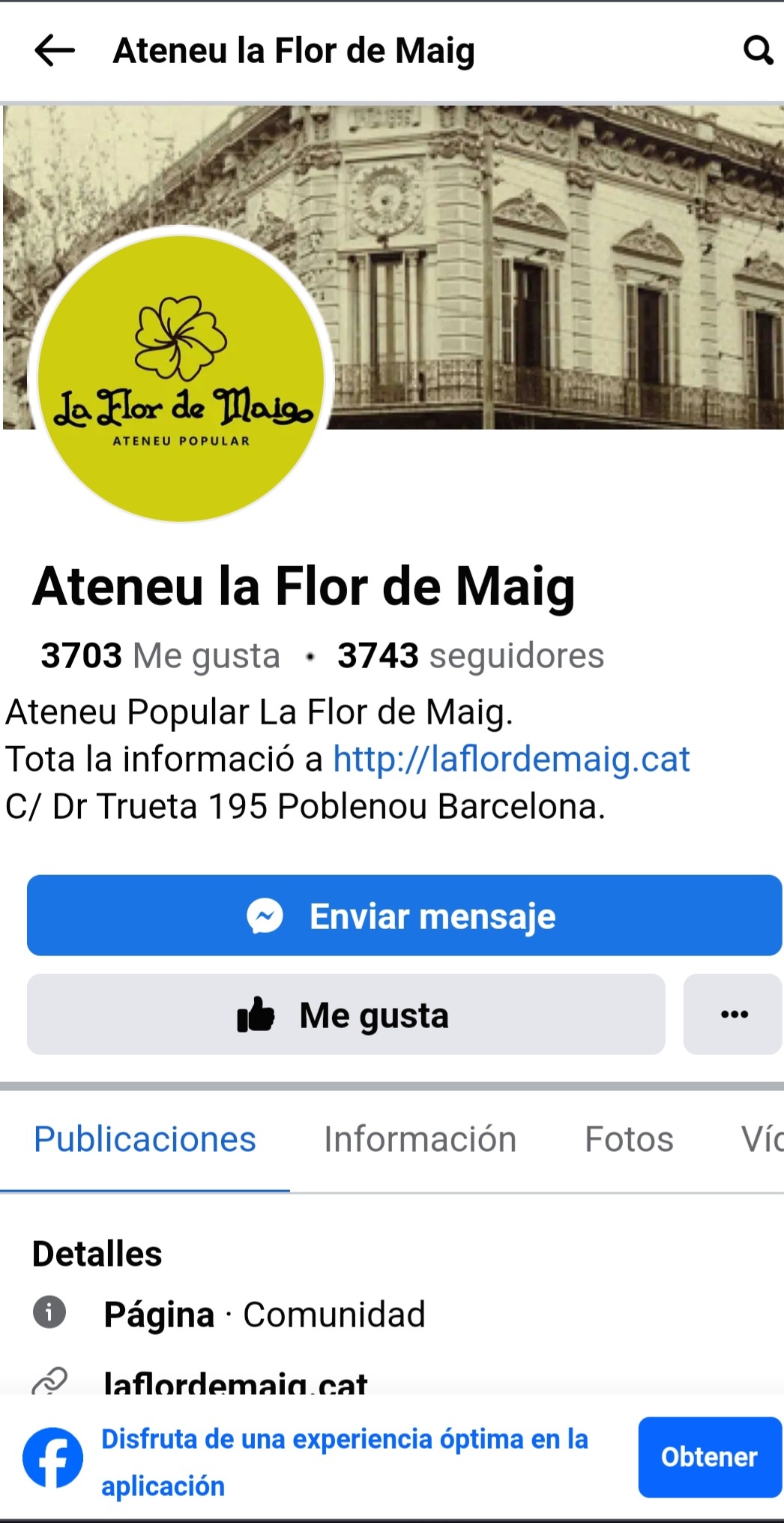Go back using the top arrow
Screen dimensions: 784x1523
click(55, 51)
